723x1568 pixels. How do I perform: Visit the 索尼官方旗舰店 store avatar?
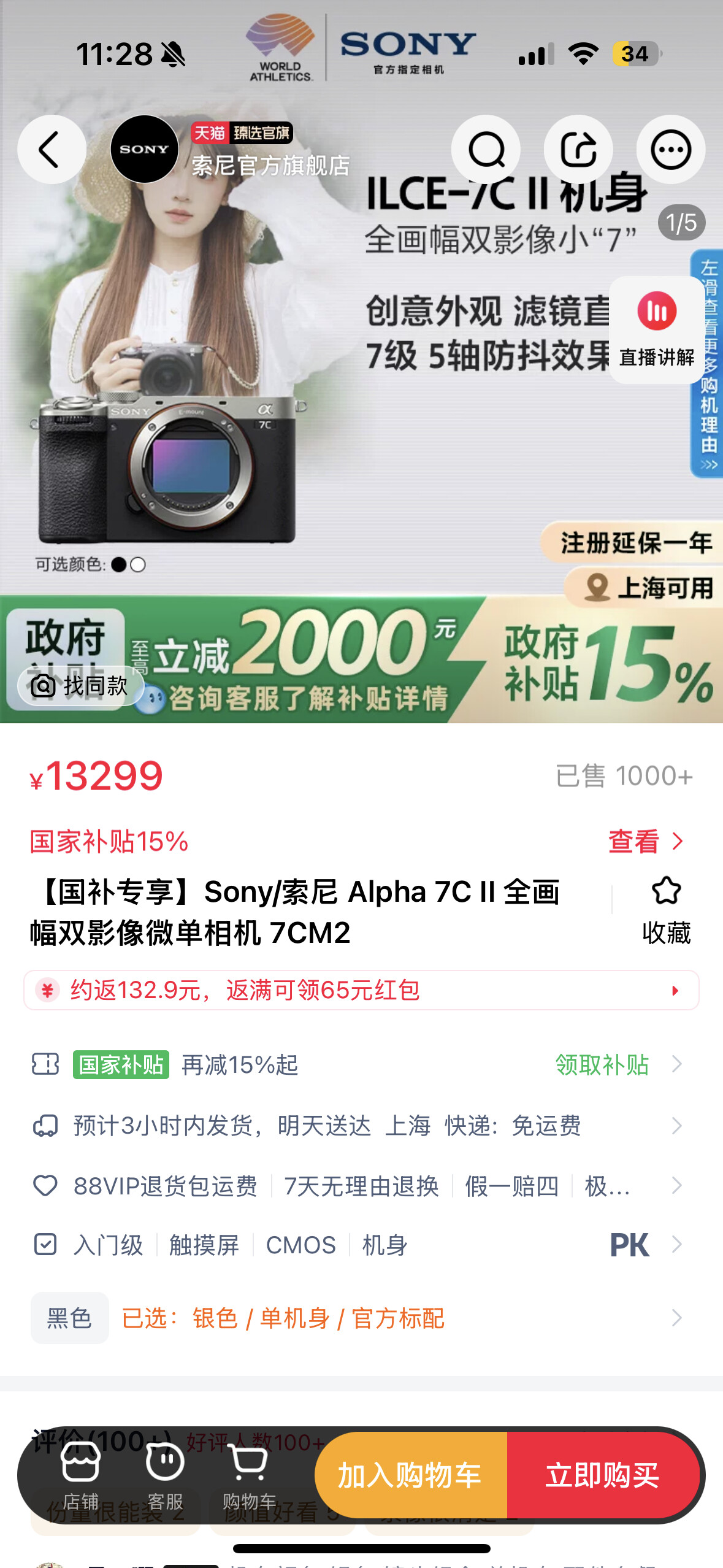click(144, 149)
